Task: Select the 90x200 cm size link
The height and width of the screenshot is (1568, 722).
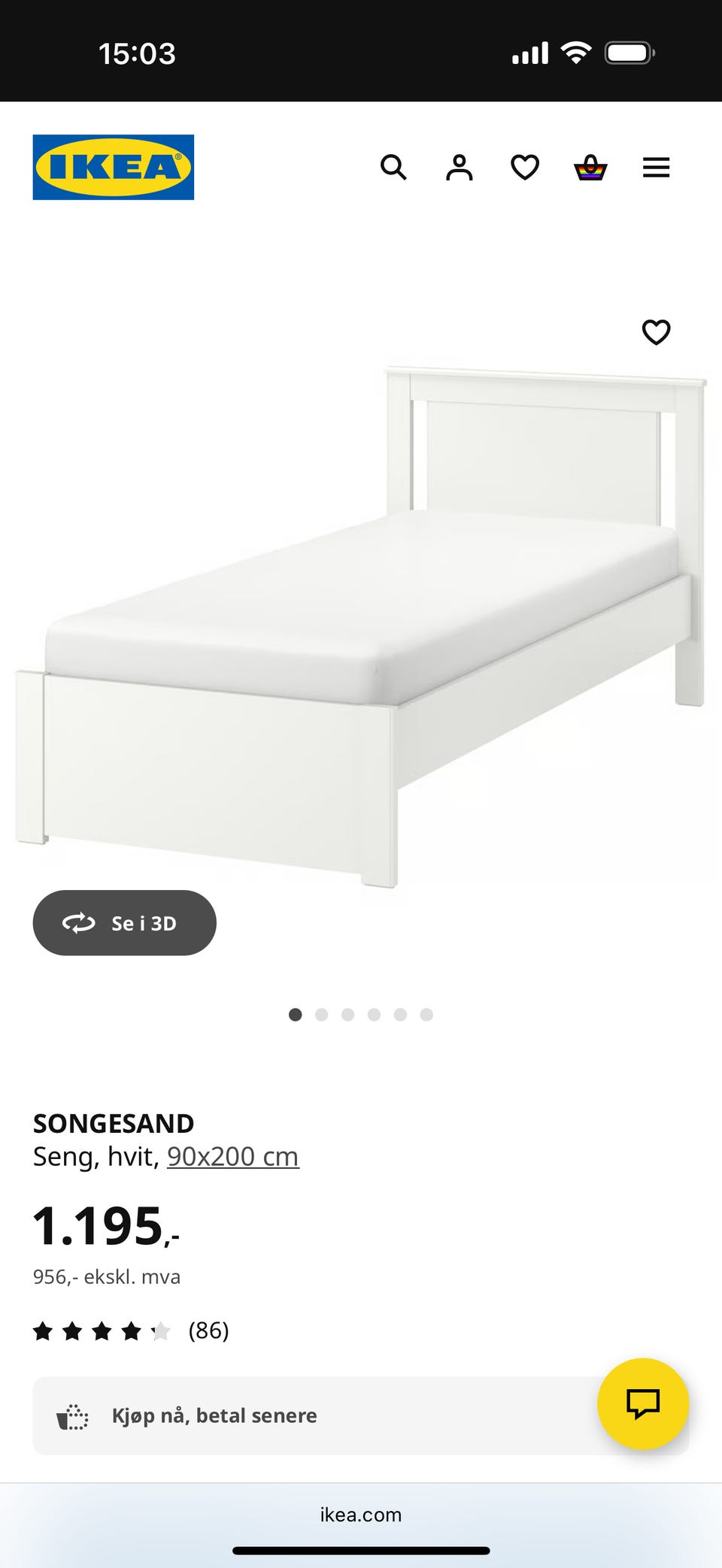Action: click(232, 1156)
